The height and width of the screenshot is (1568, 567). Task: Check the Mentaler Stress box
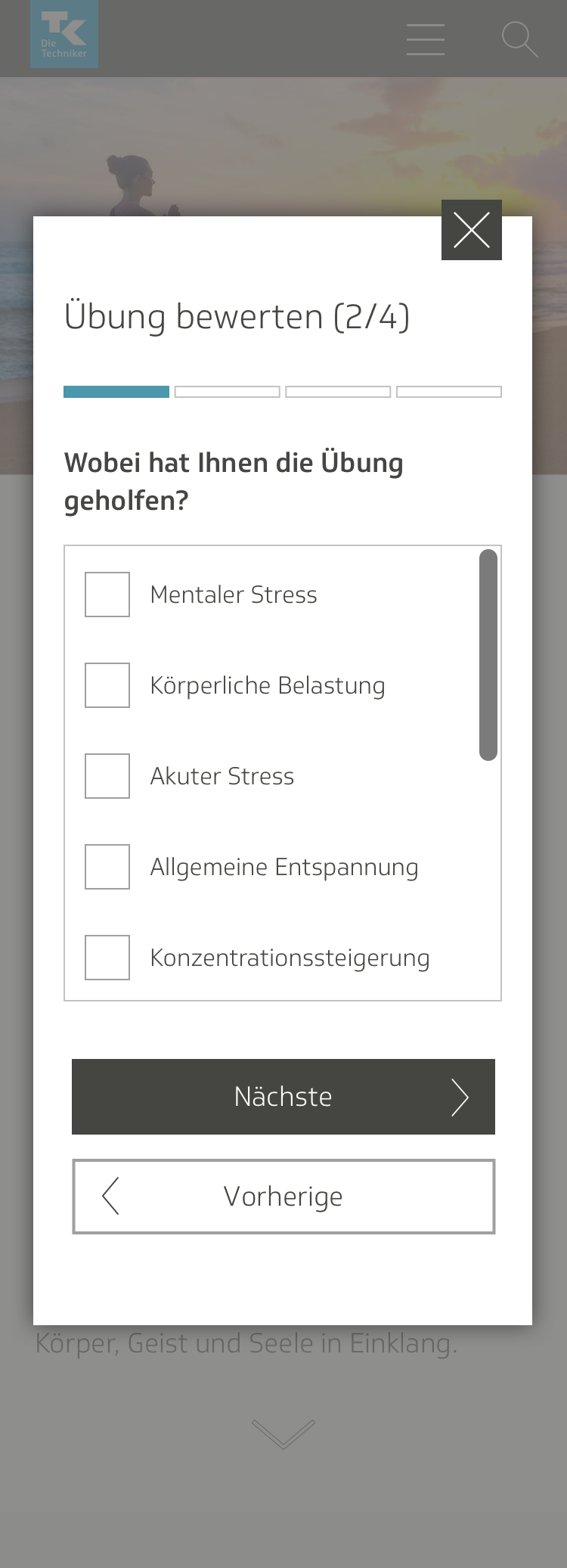click(107, 595)
